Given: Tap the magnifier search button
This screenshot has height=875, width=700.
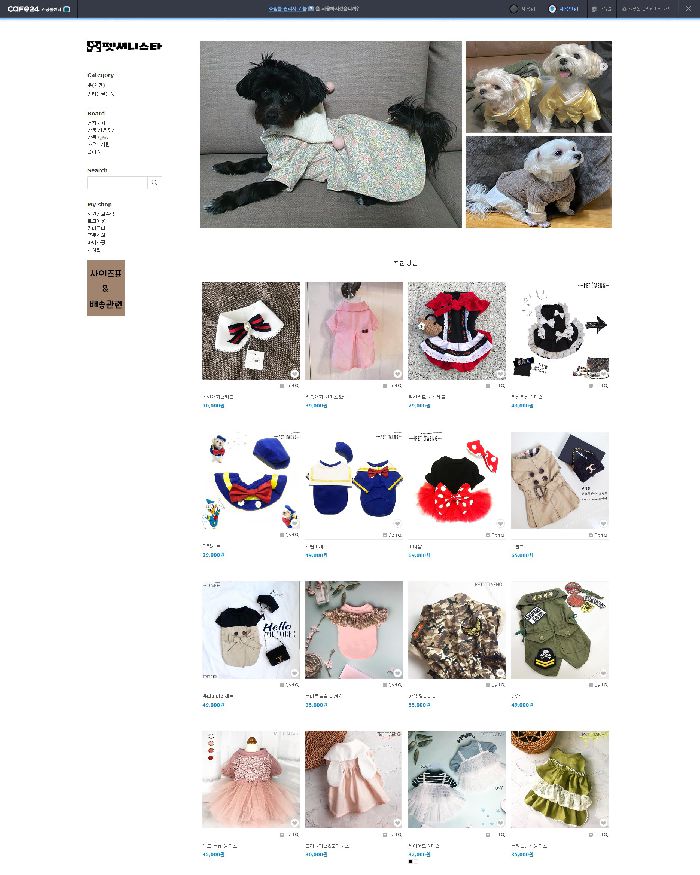Looking at the screenshot, I should pyautogui.click(x=154, y=183).
